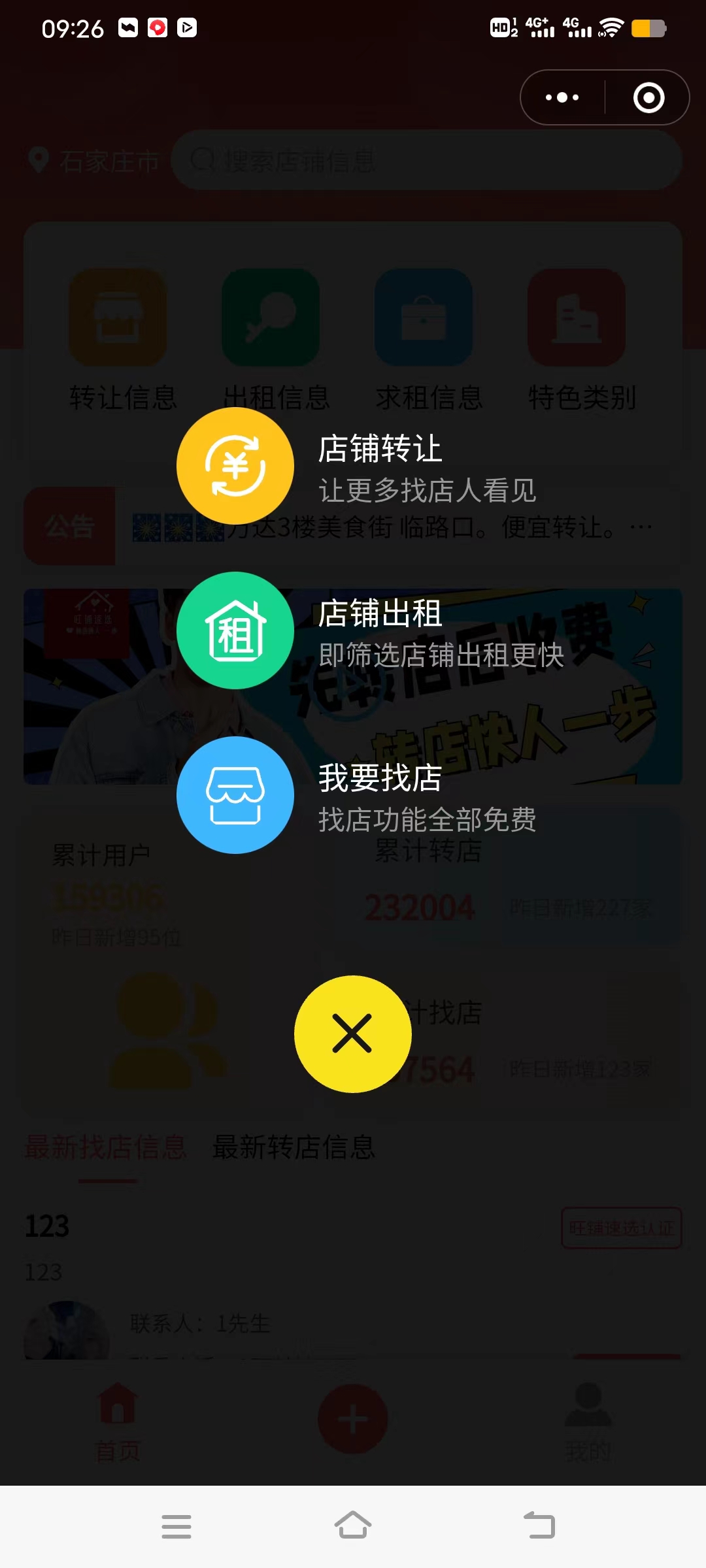Choose 店铺转让 to post a shop transfer

(x=235, y=466)
